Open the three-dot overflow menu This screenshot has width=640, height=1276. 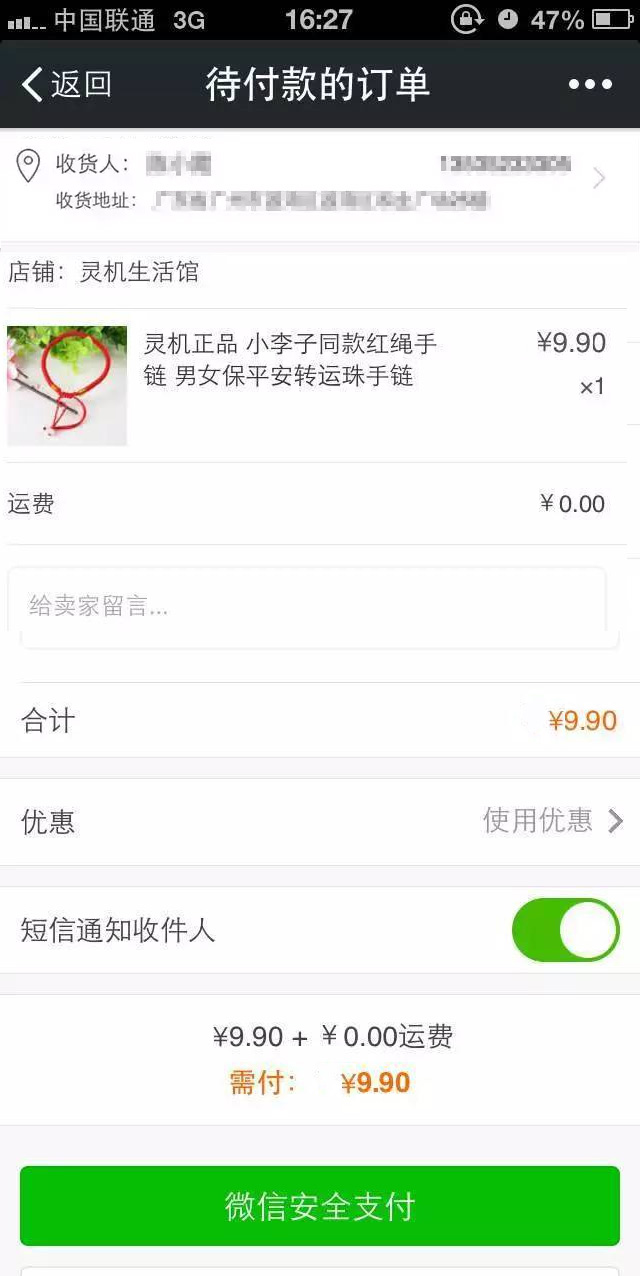[590, 85]
